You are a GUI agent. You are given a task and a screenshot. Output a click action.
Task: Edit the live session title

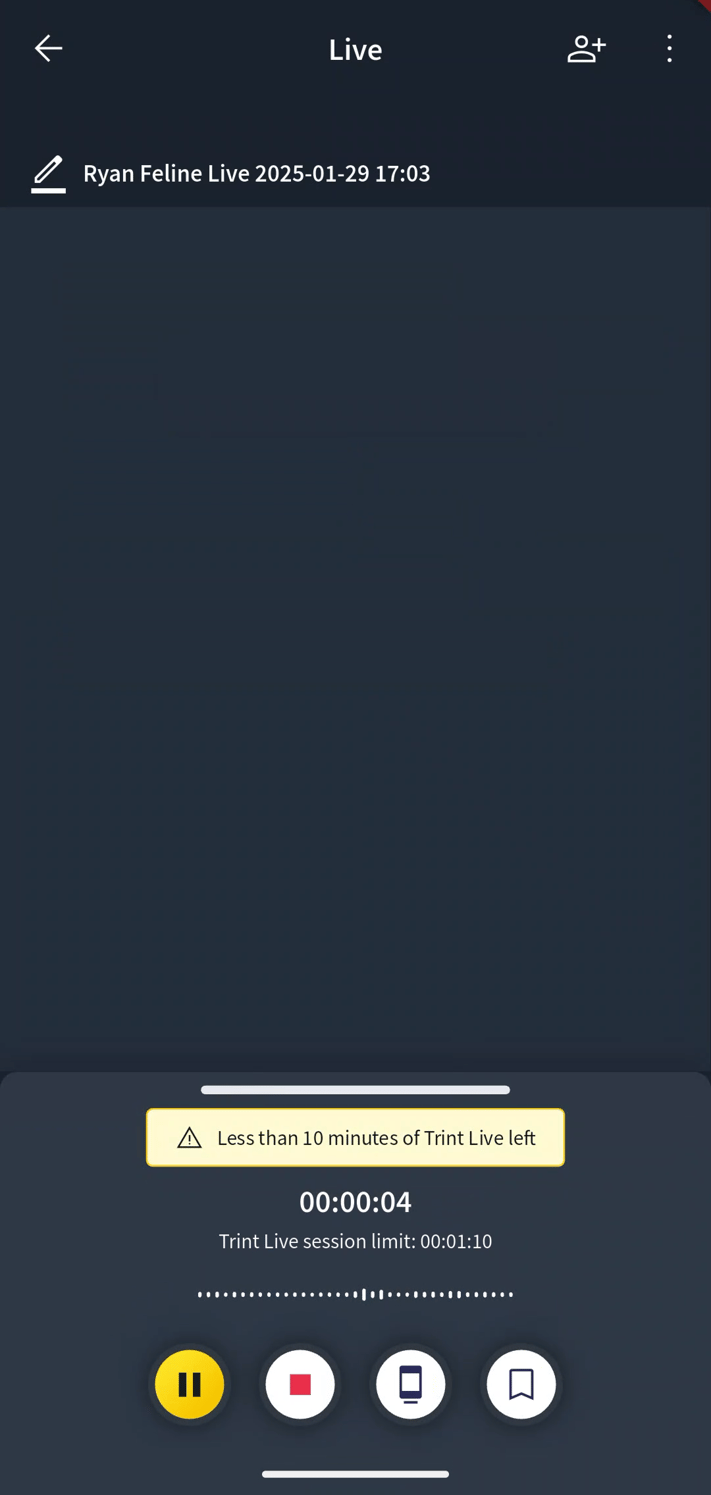tap(48, 174)
